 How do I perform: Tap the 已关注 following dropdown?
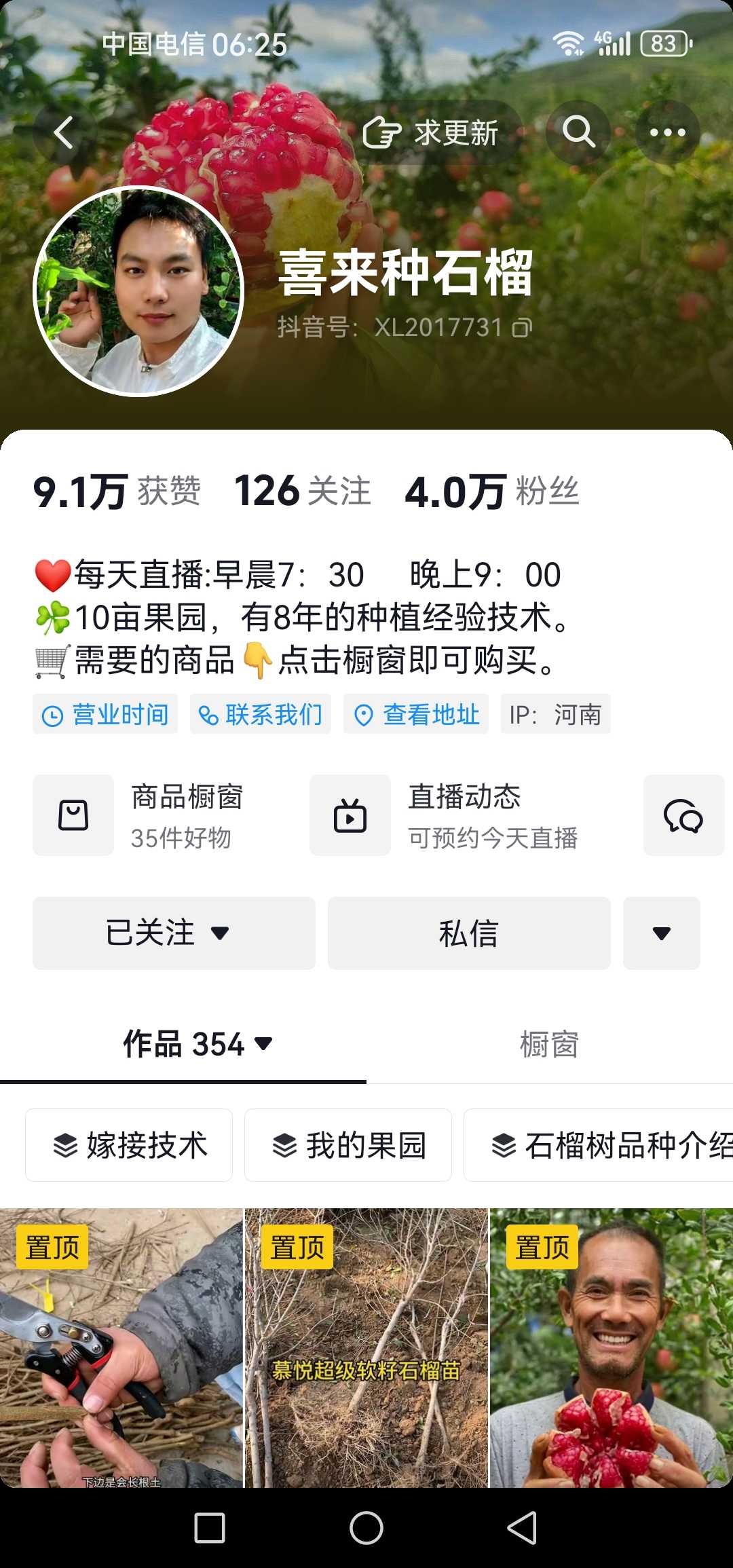[174, 933]
